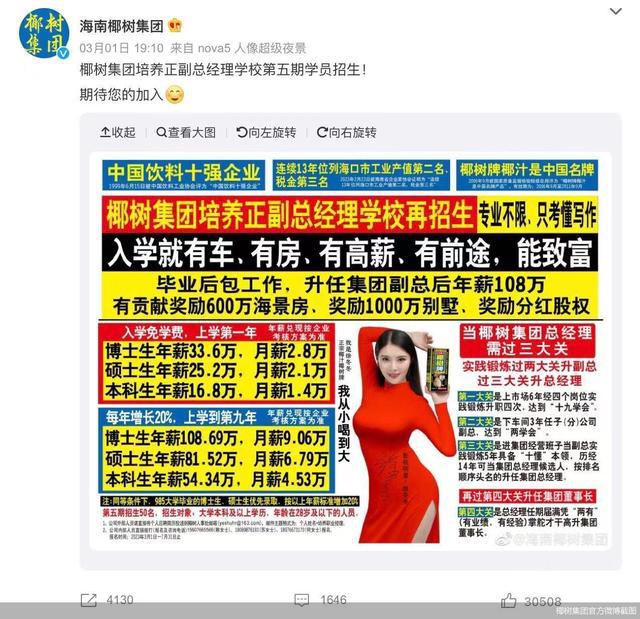
Task: Open the 海南椰树集团 account name link
Action: tap(121, 26)
